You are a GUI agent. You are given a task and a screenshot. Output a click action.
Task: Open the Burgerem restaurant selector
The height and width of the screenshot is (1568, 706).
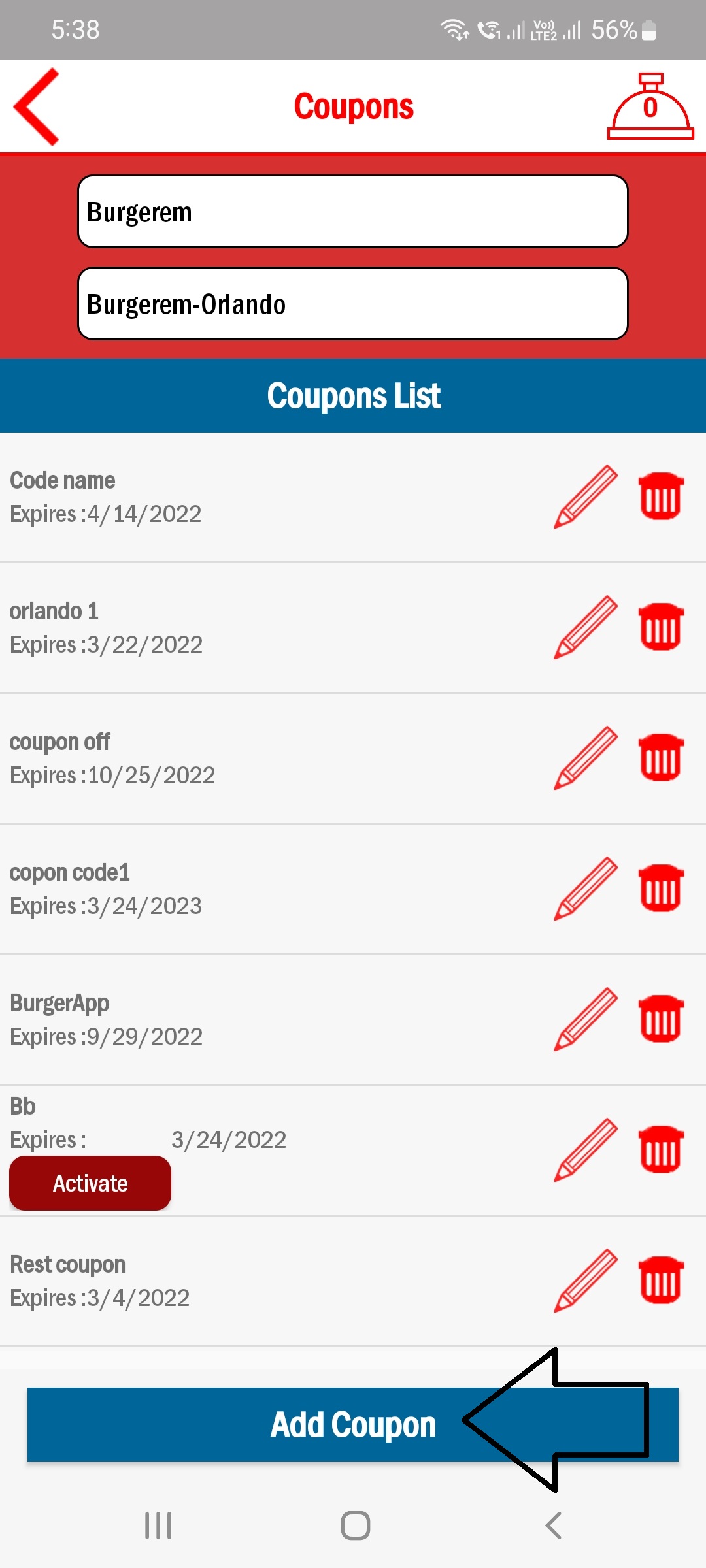click(353, 212)
